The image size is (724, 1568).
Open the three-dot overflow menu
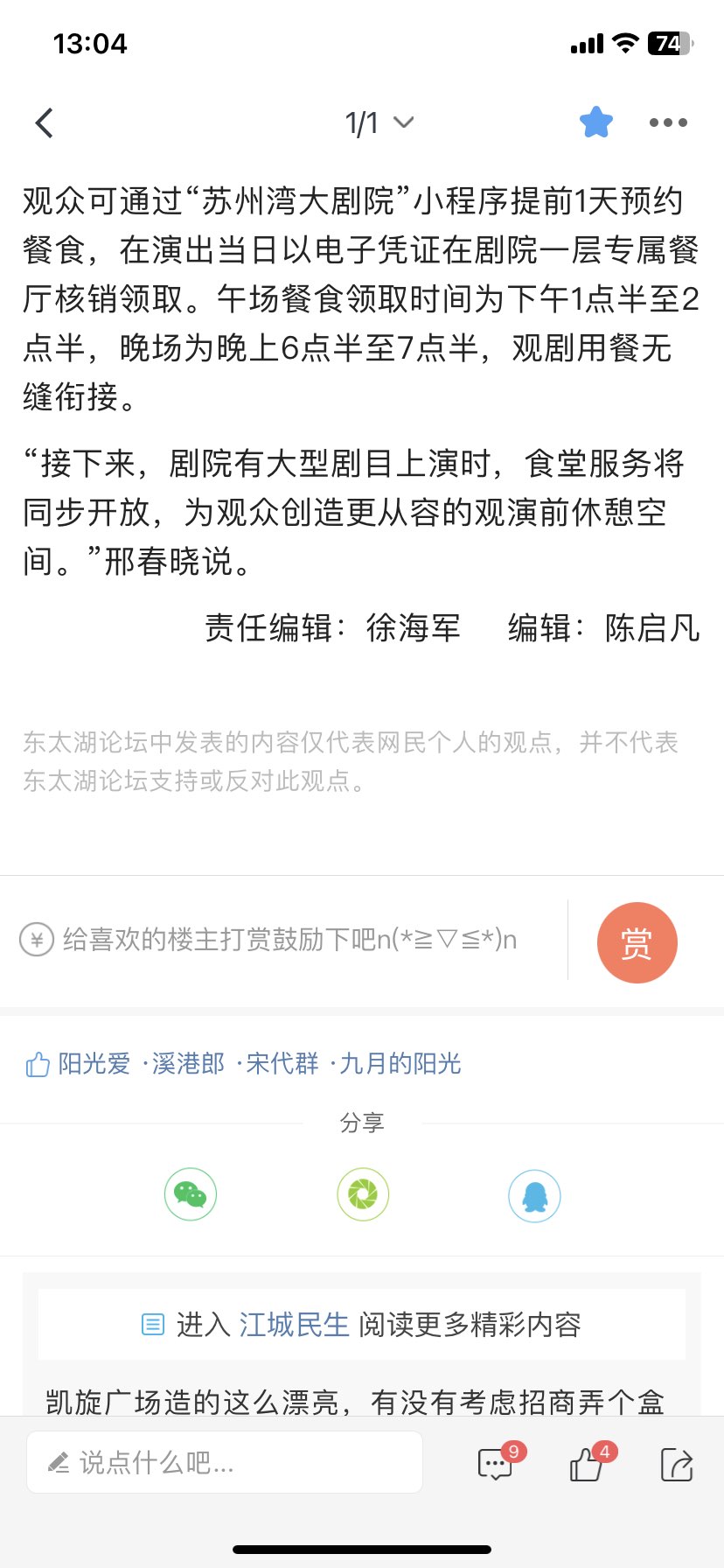668,123
